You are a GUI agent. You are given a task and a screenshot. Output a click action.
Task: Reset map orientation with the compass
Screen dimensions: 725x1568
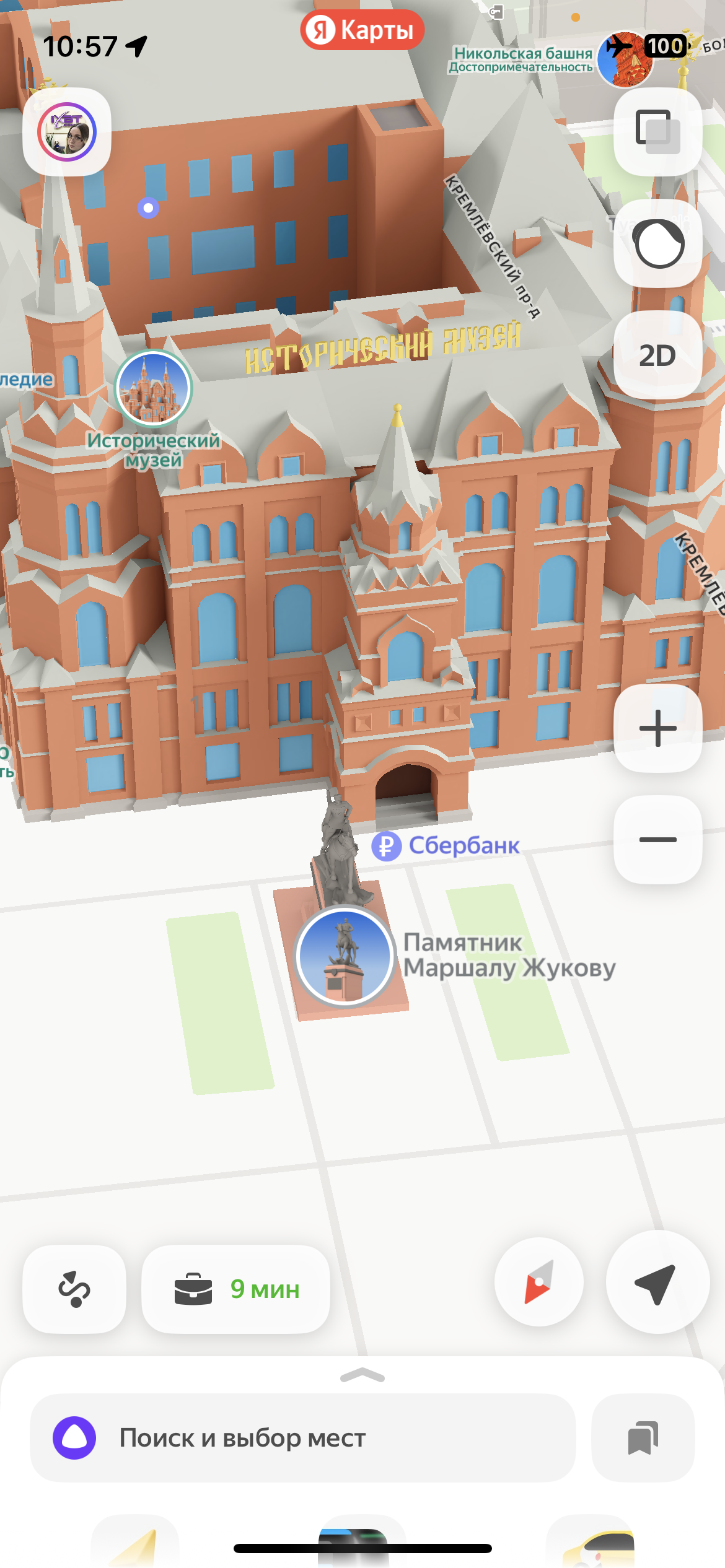(539, 1282)
